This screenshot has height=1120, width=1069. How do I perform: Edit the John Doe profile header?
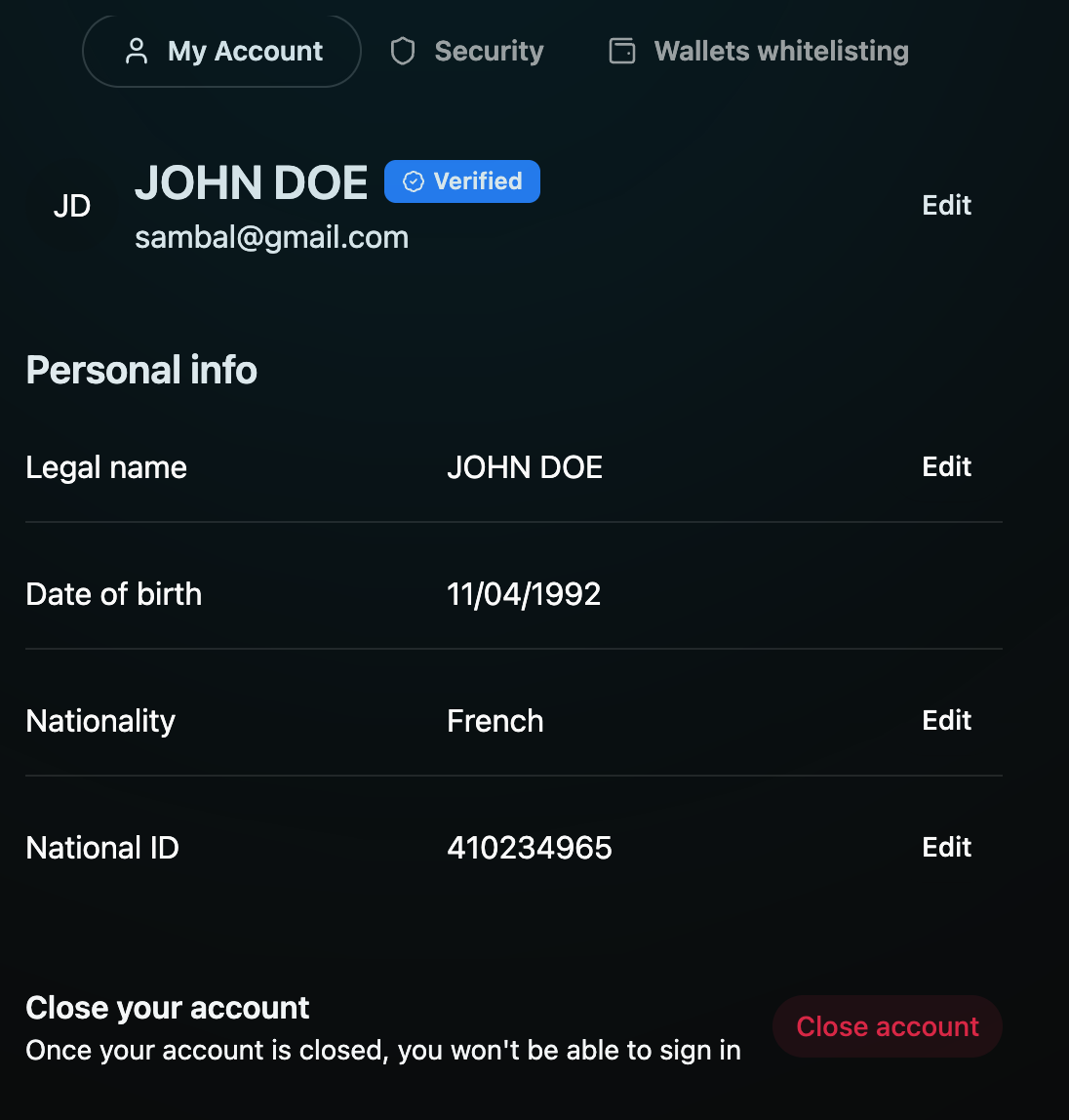946,205
